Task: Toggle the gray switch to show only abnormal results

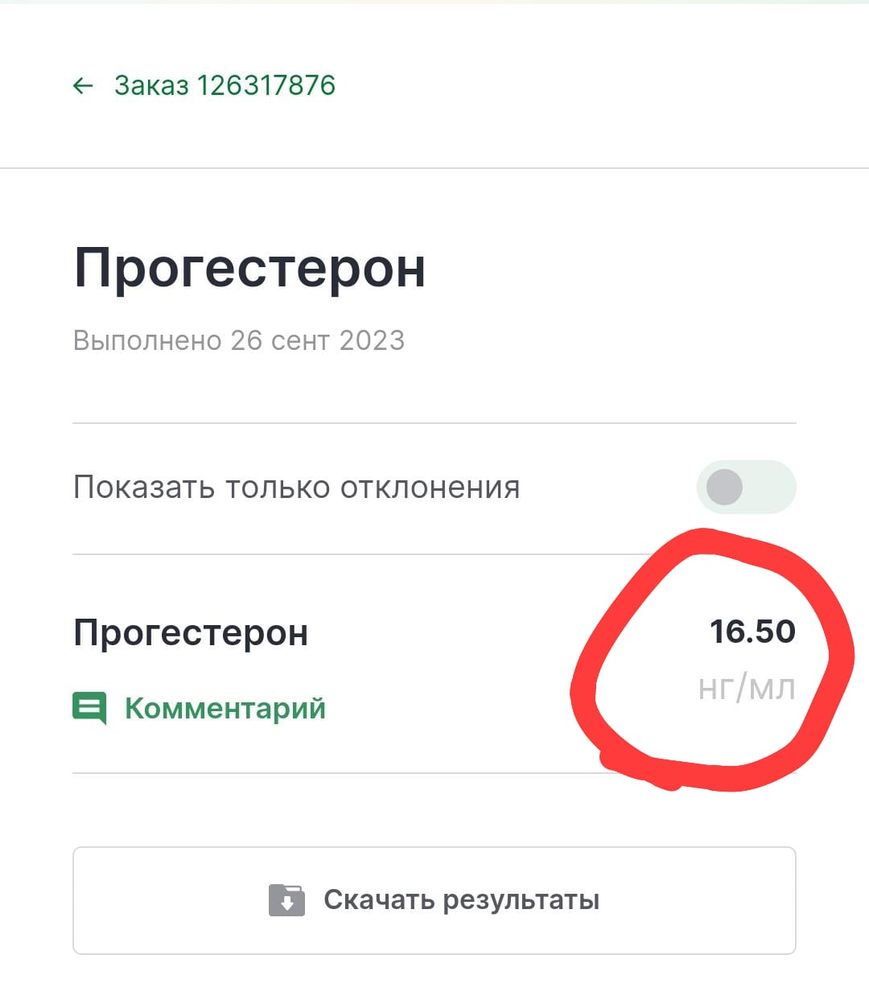Action: click(x=747, y=486)
